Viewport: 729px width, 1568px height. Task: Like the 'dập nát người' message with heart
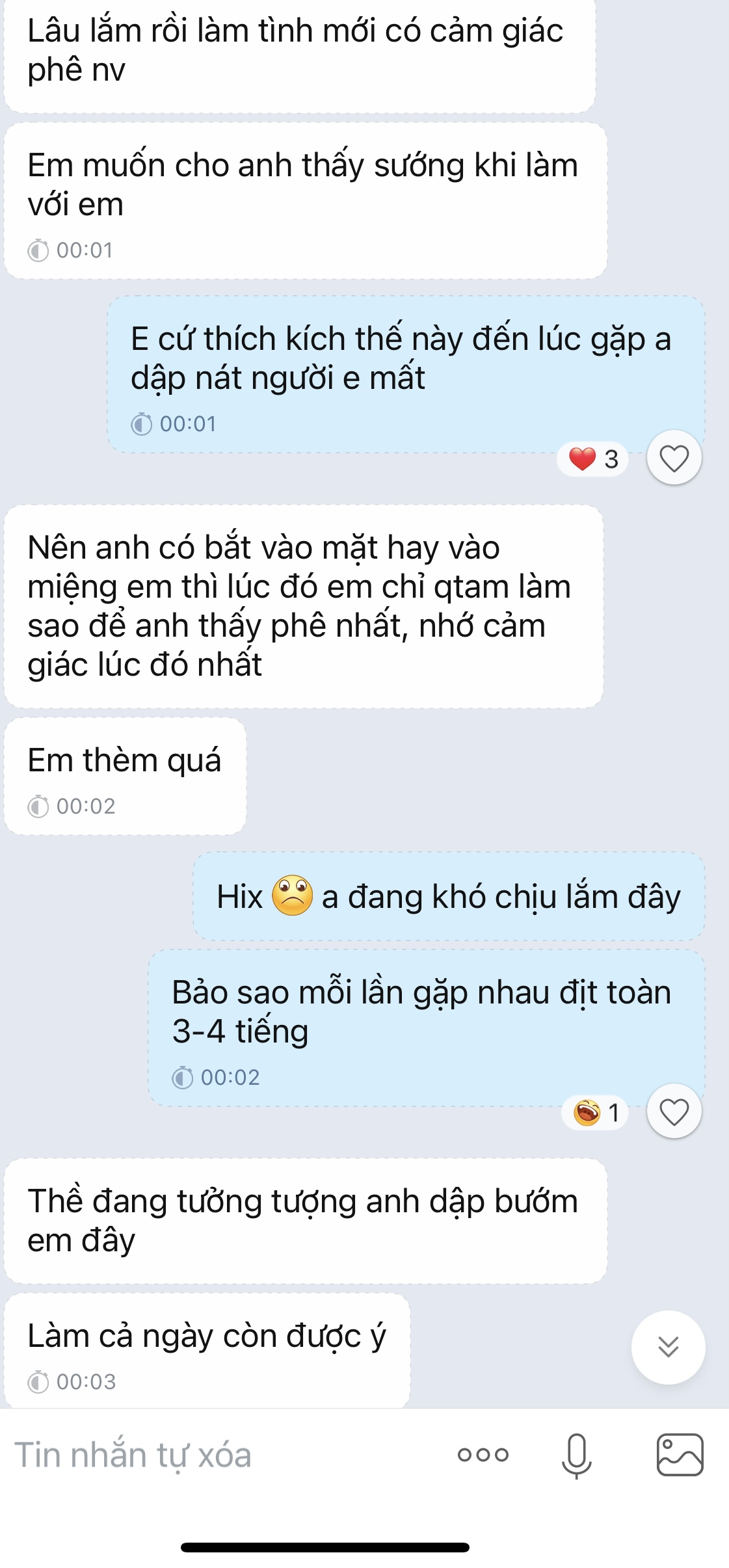pyautogui.click(x=674, y=458)
